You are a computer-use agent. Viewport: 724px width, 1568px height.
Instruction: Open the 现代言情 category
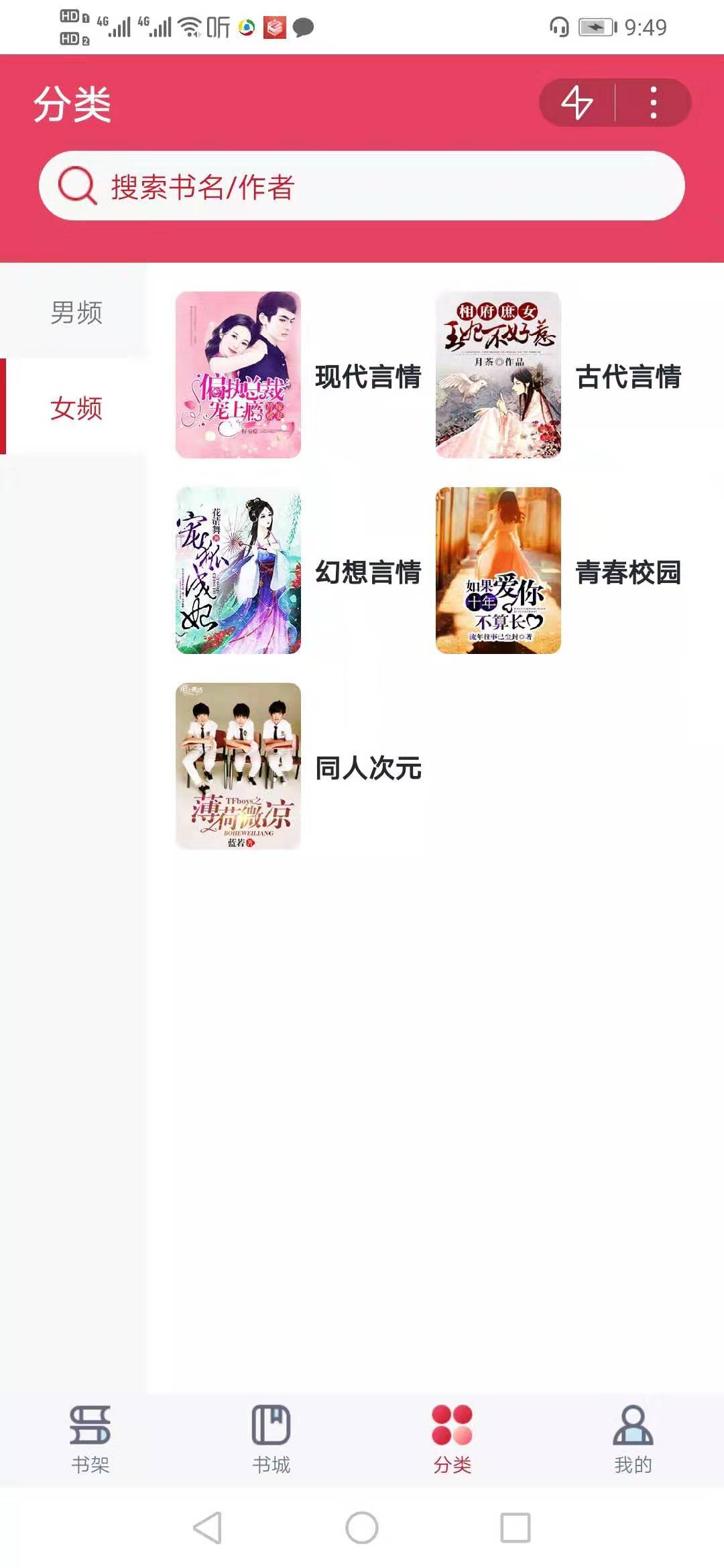click(298, 375)
